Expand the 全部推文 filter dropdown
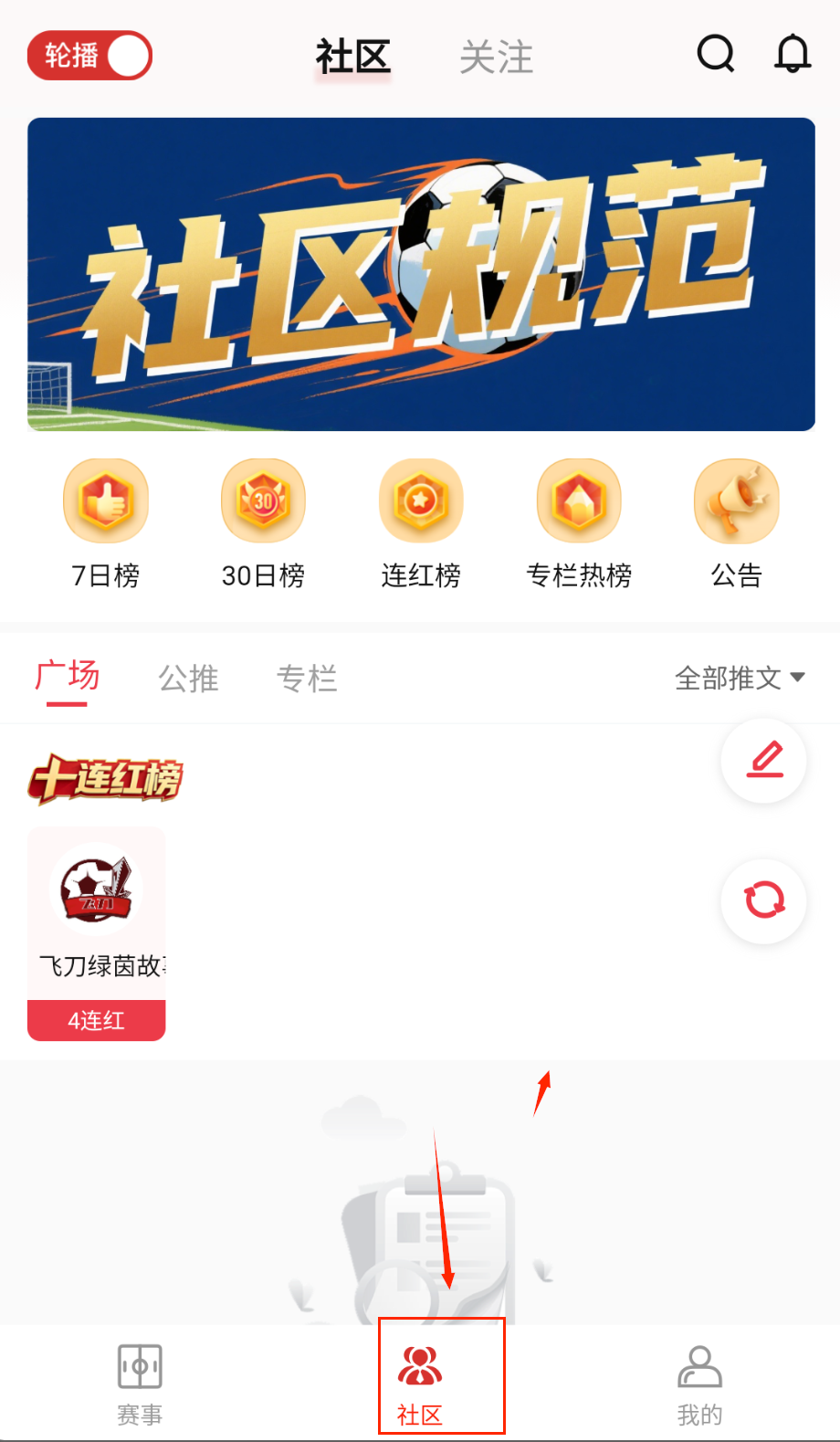Viewport: 840px width, 1442px height. coord(740,678)
